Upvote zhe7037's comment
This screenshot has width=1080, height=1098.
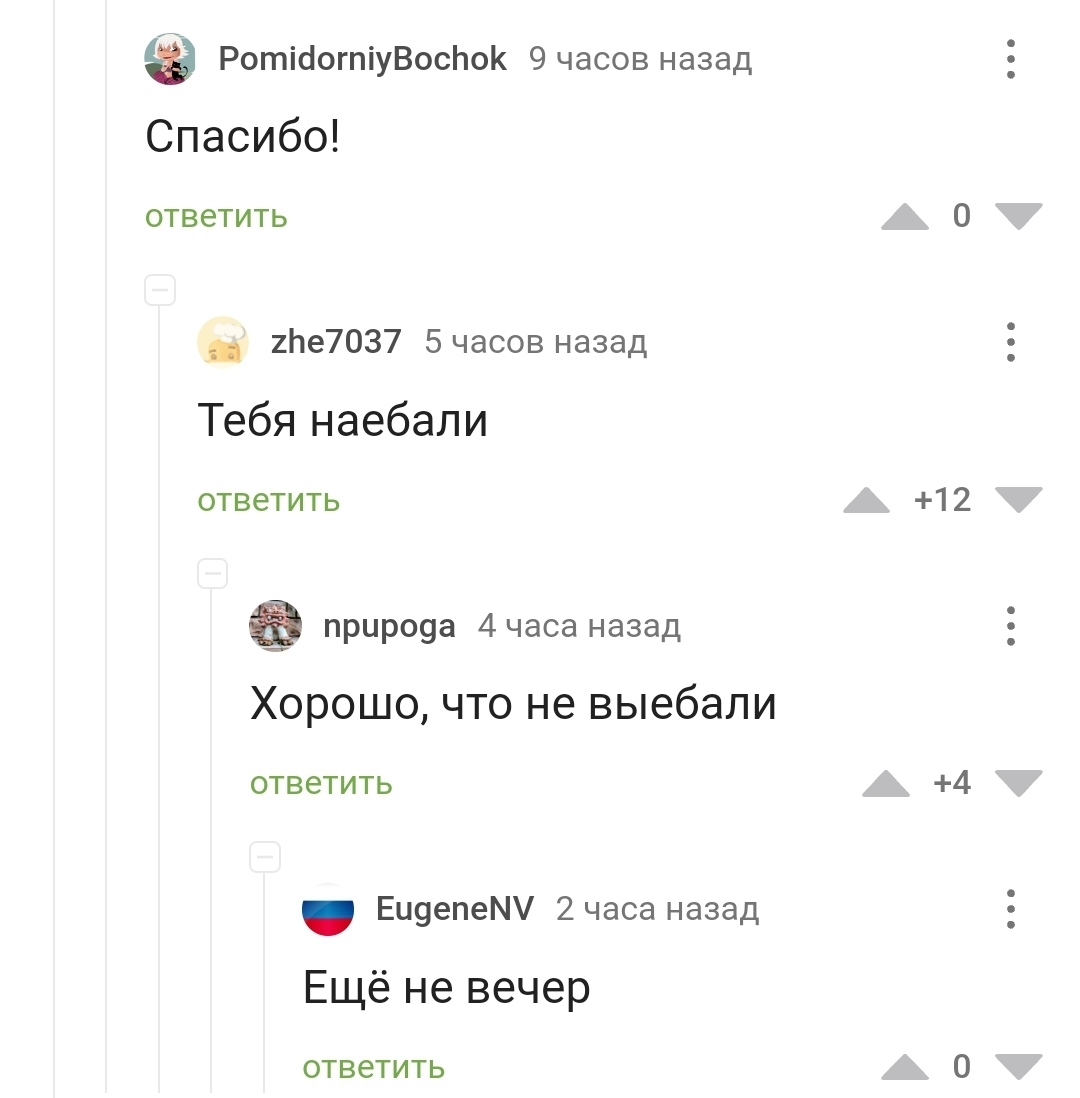pyautogui.click(x=866, y=499)
